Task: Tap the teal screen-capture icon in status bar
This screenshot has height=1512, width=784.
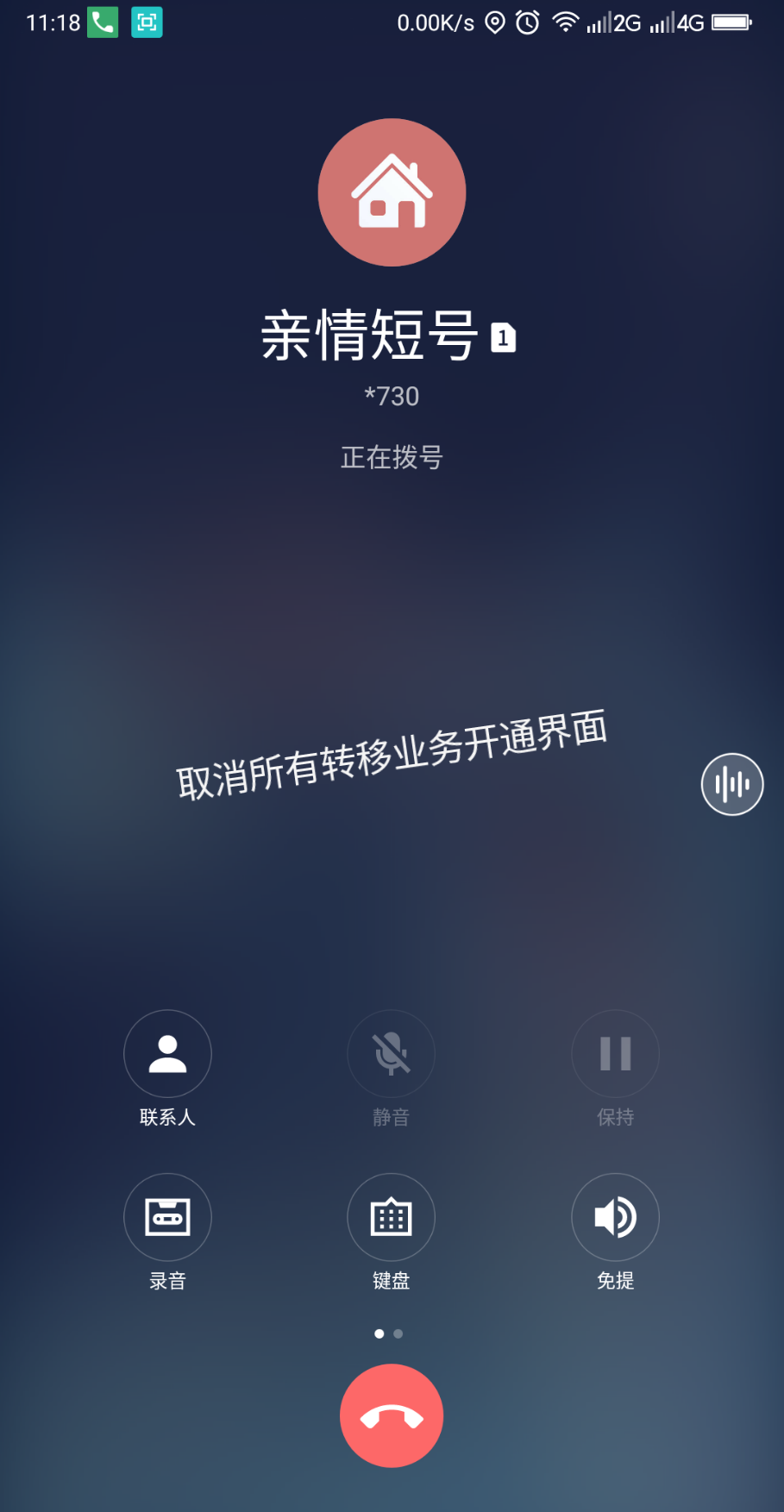Action: [146, 21]
